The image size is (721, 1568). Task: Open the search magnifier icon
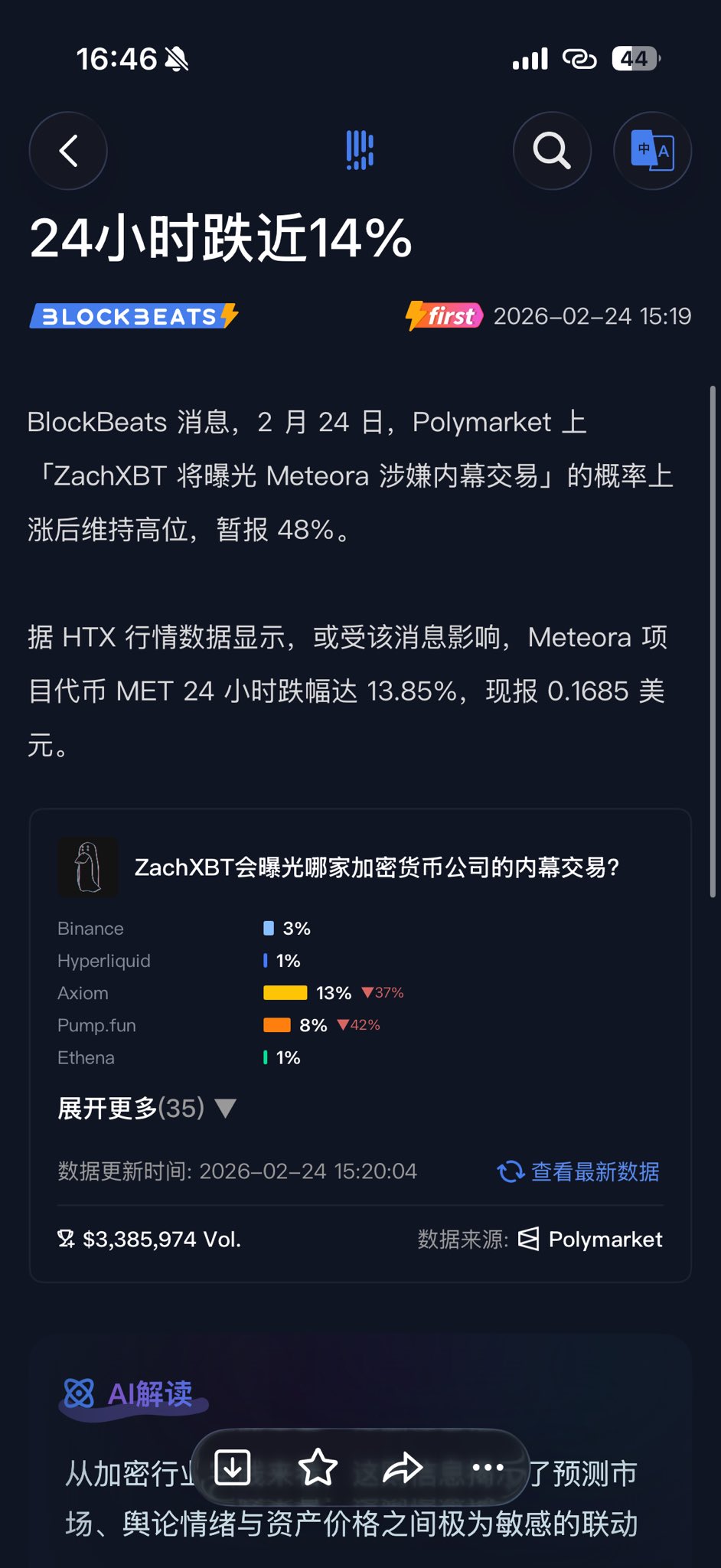click(552, 151)
